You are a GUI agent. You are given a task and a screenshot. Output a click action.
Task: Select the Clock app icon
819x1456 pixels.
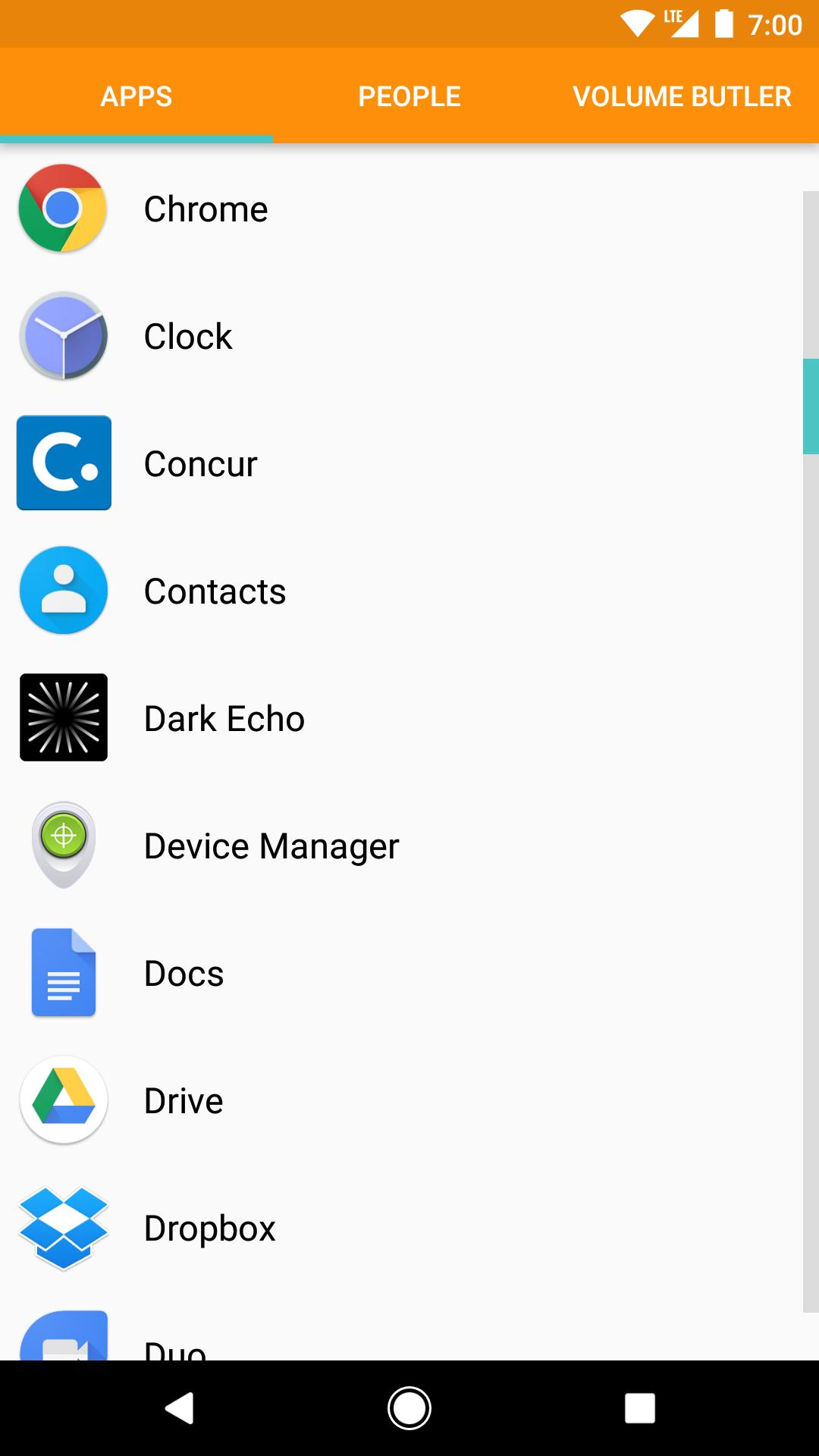tap(64, 336)
